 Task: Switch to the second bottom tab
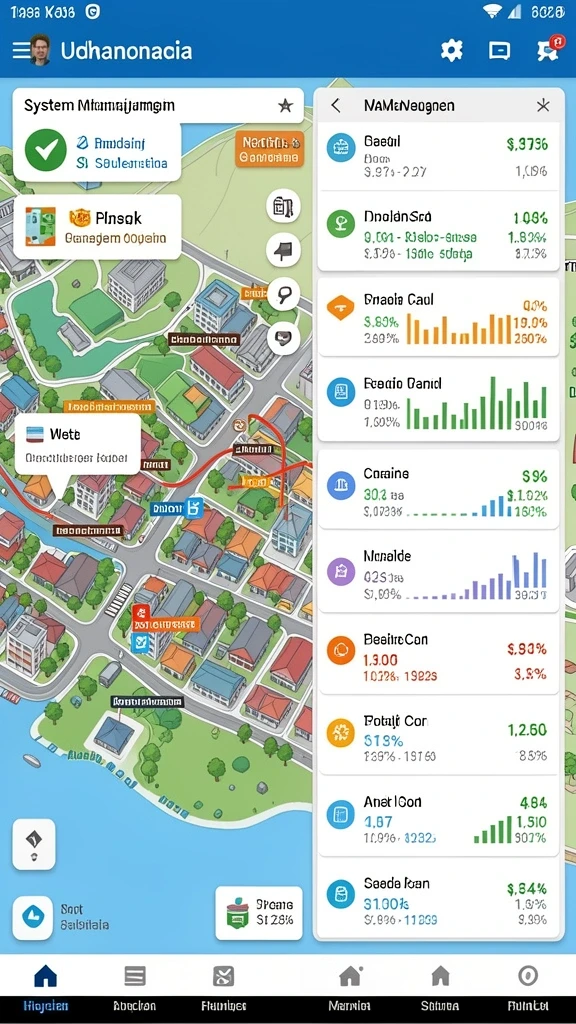[134, 987]
